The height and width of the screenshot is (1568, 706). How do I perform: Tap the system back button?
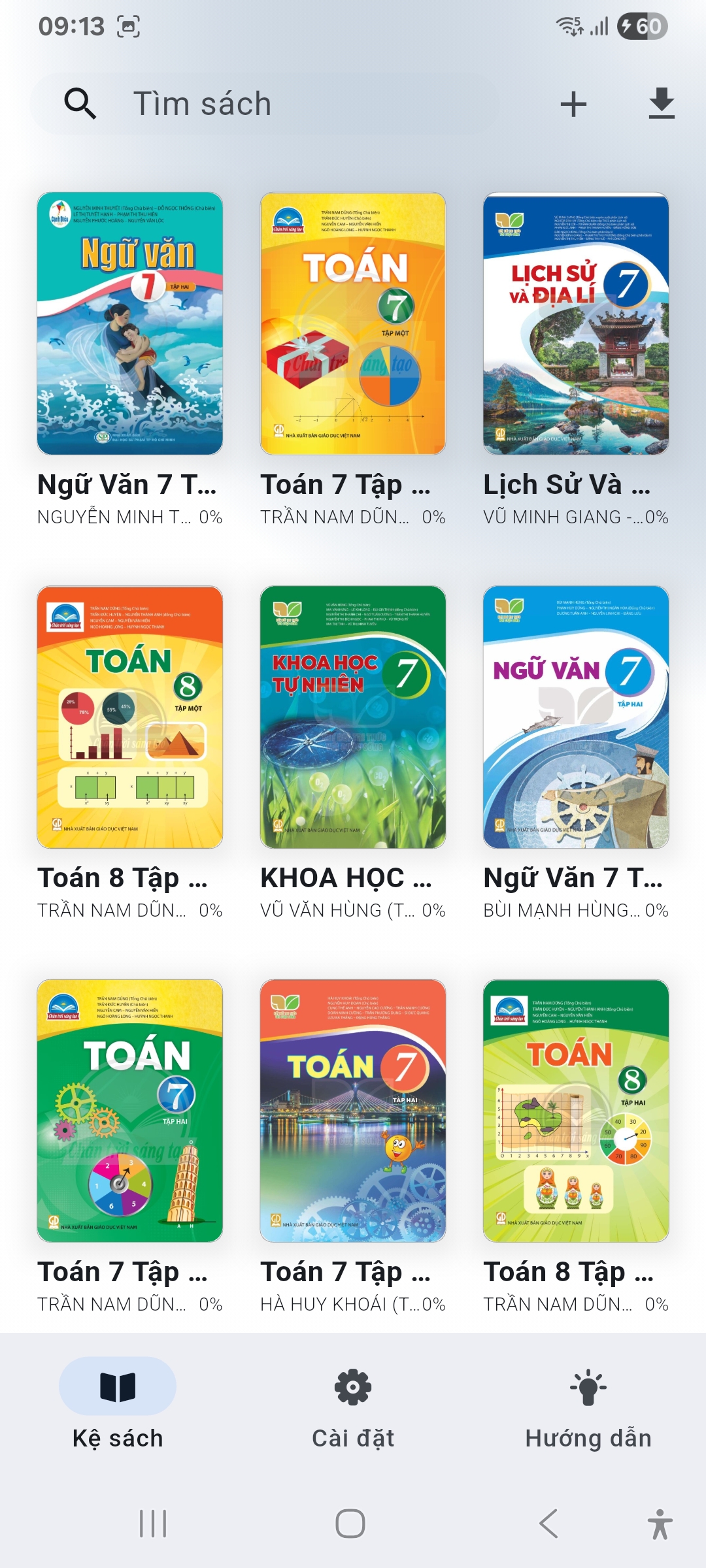[548, 1524]
